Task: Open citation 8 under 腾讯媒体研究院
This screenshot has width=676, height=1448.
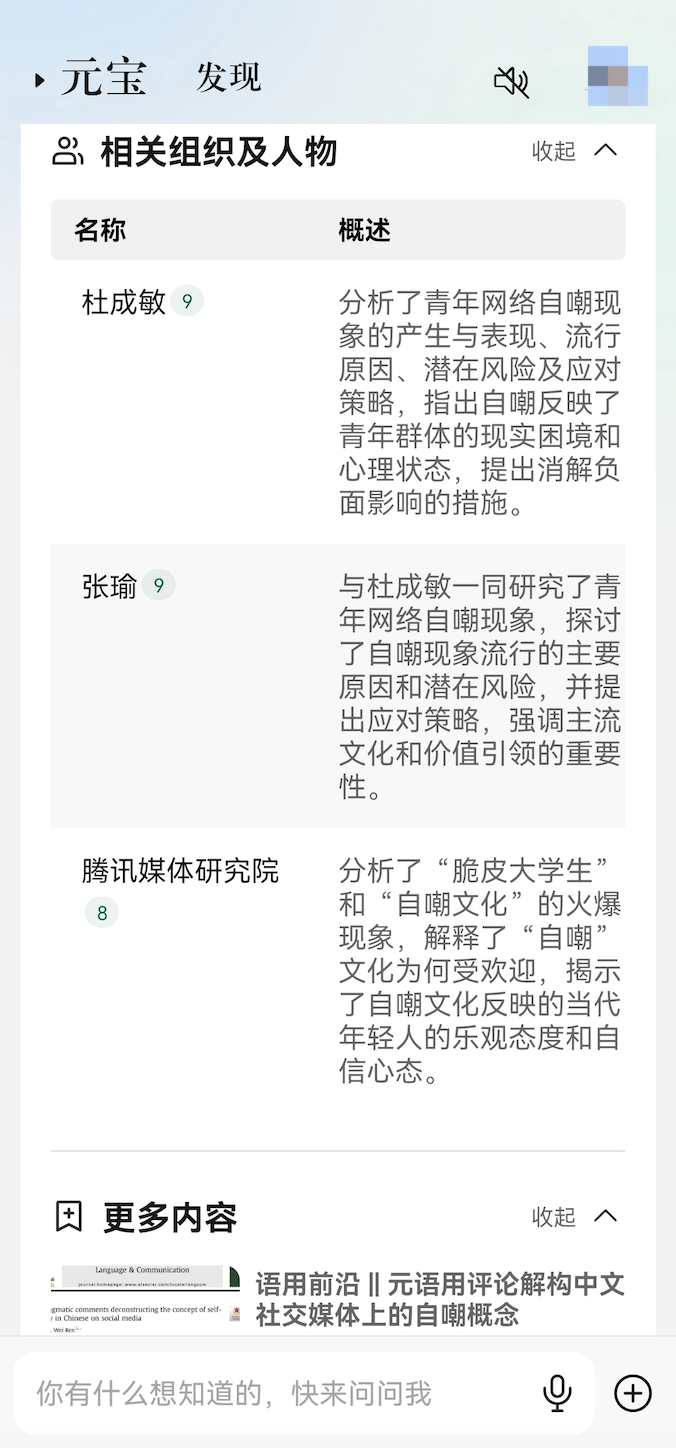Action: [102, 913]
